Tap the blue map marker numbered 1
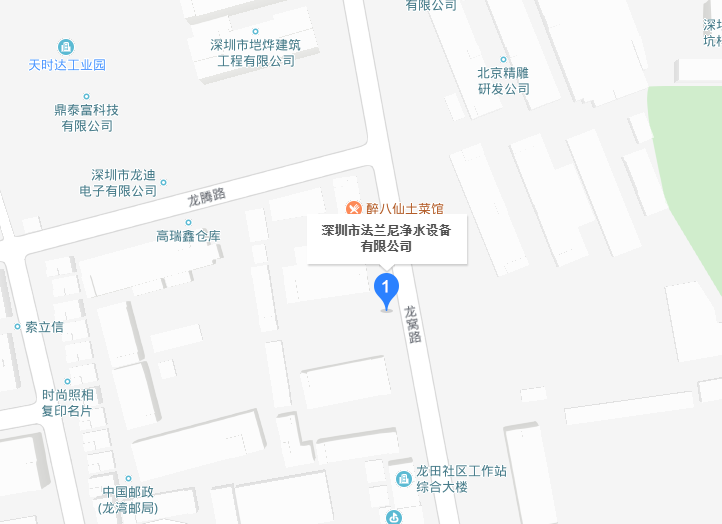Screen dimensions: 722x524 click(386, 288)
